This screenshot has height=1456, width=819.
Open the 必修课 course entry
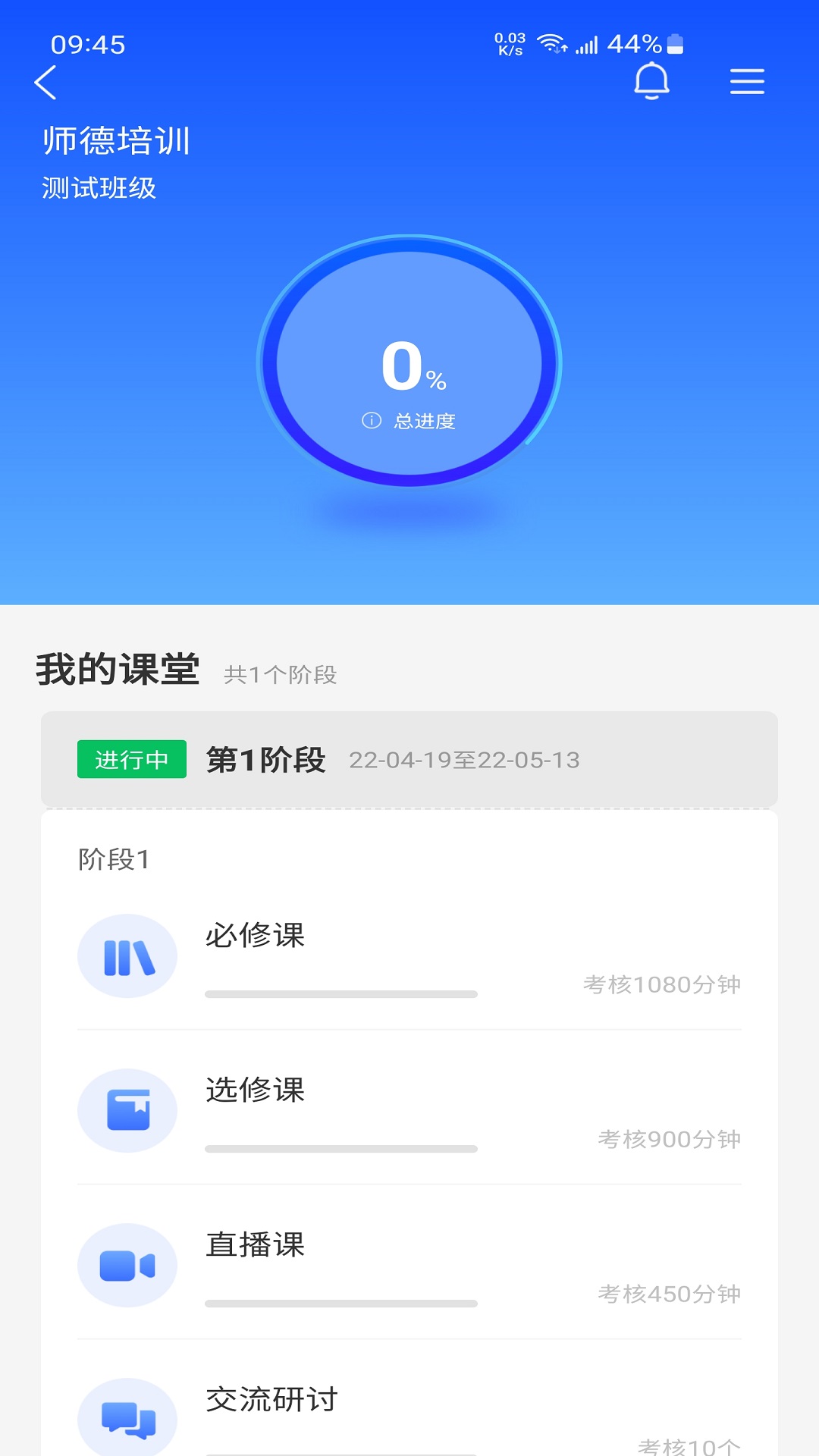click(256, 936)
